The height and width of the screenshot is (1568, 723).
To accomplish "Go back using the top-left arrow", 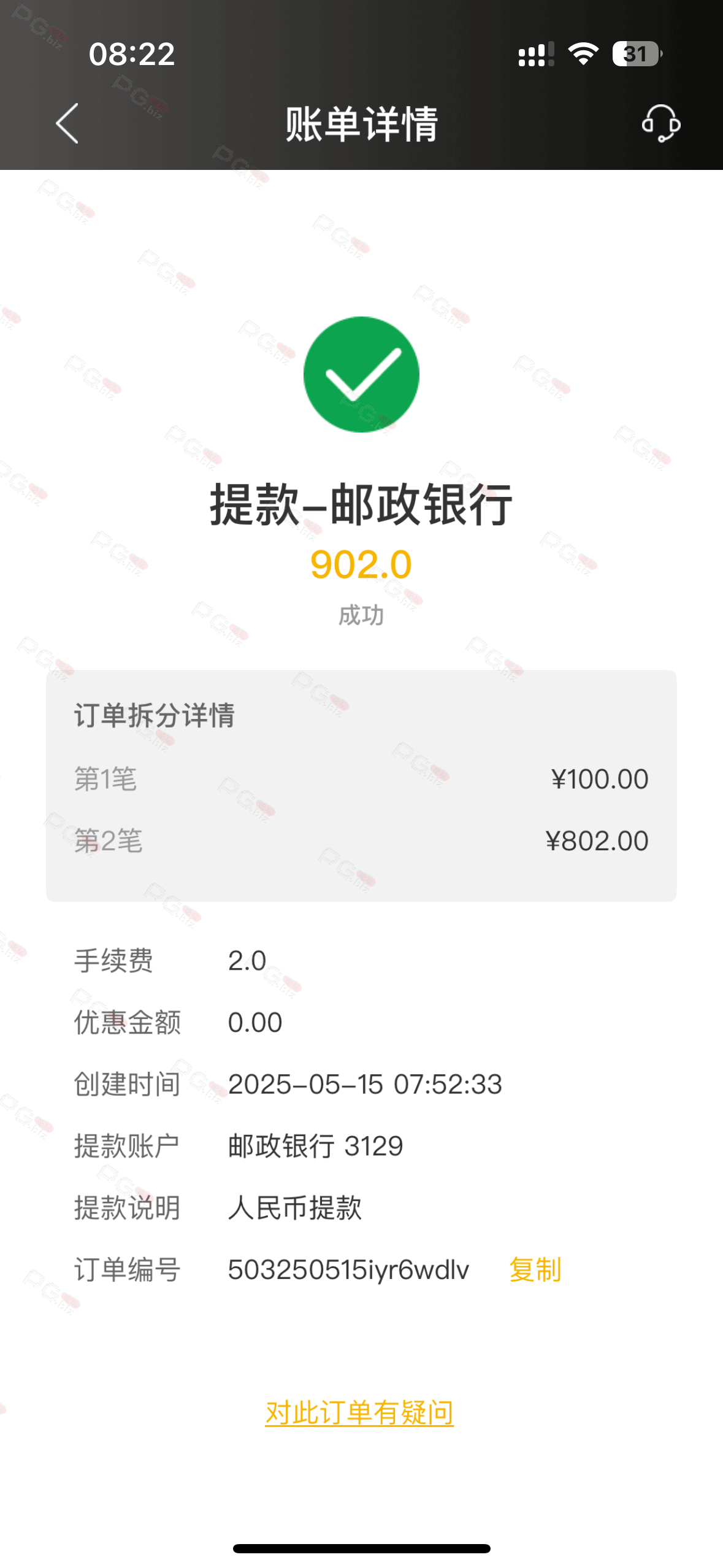I will point(67,123).
